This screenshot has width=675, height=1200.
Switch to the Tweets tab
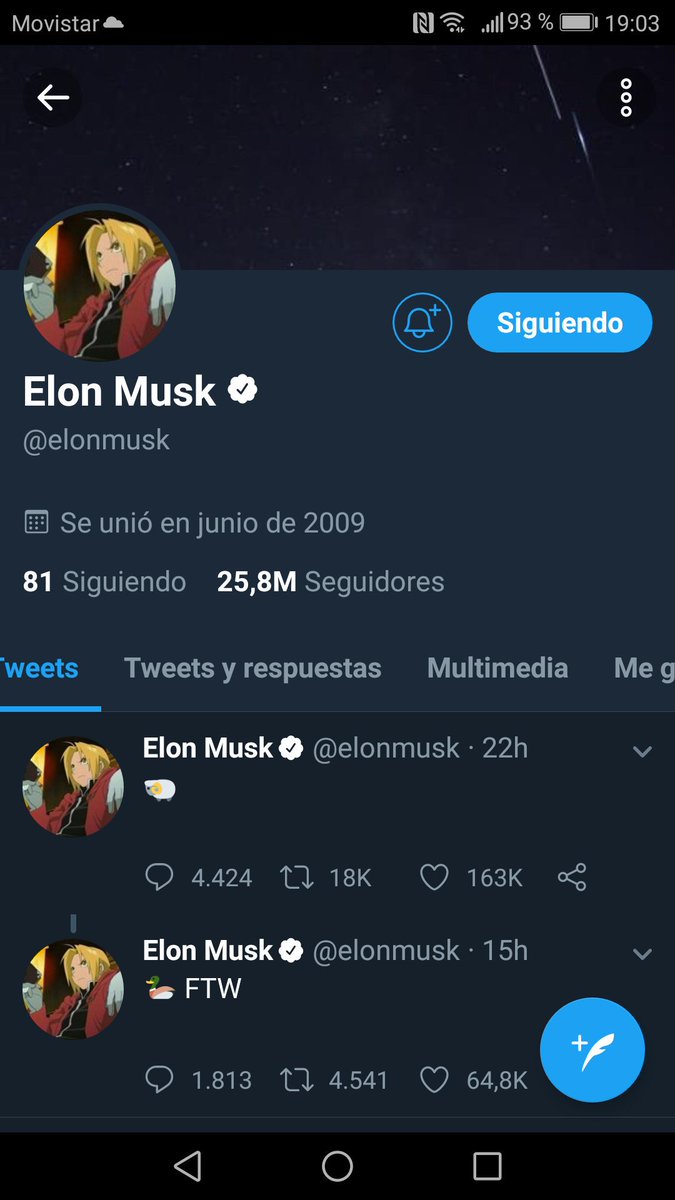(40, 668)
